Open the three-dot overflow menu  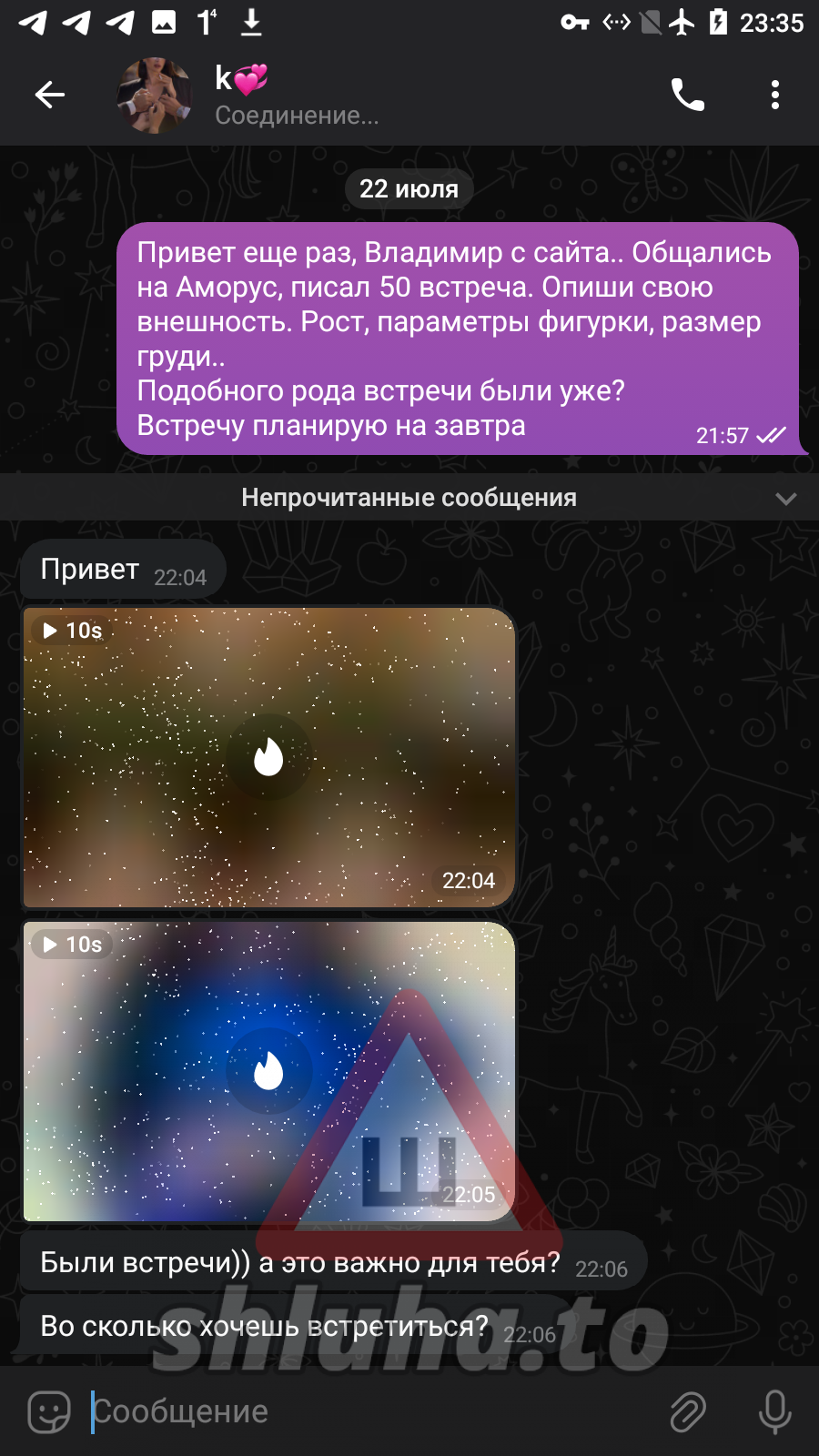(x=775, y=95)
